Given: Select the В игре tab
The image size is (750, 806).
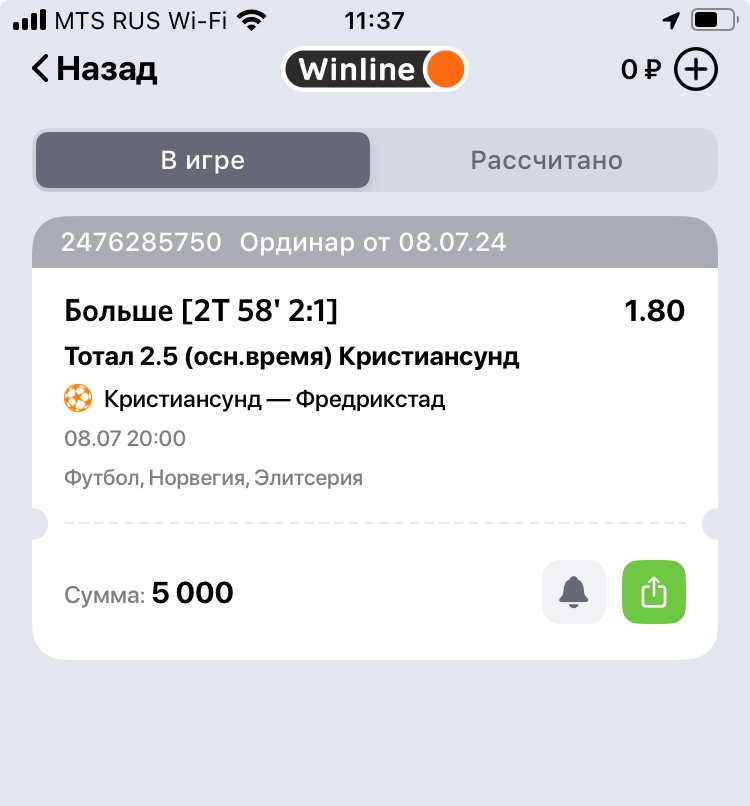Looking at the screenshot, I should tap(203, 160).
